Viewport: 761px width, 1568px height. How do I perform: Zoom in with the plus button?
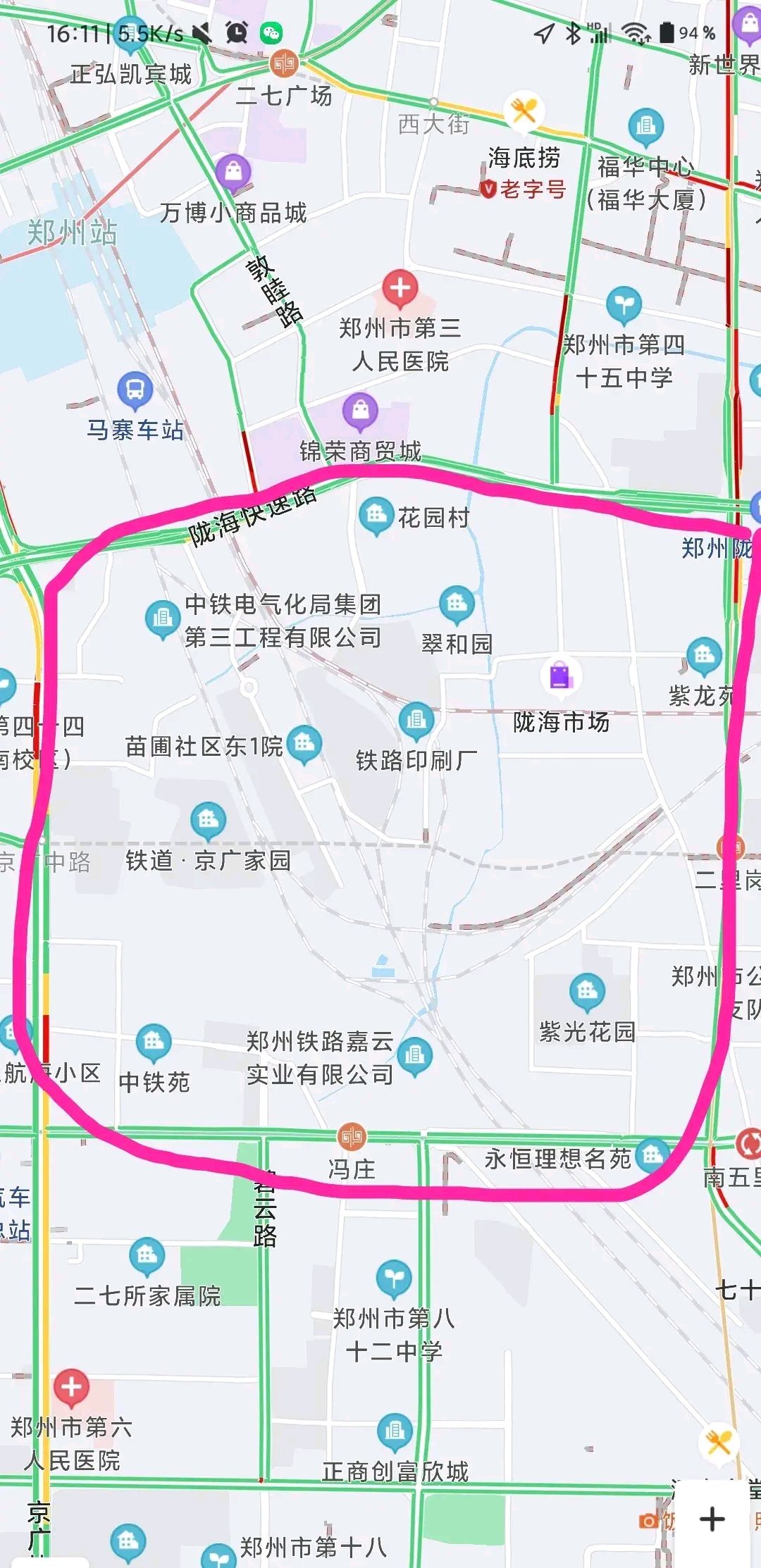click(712, 1519)
